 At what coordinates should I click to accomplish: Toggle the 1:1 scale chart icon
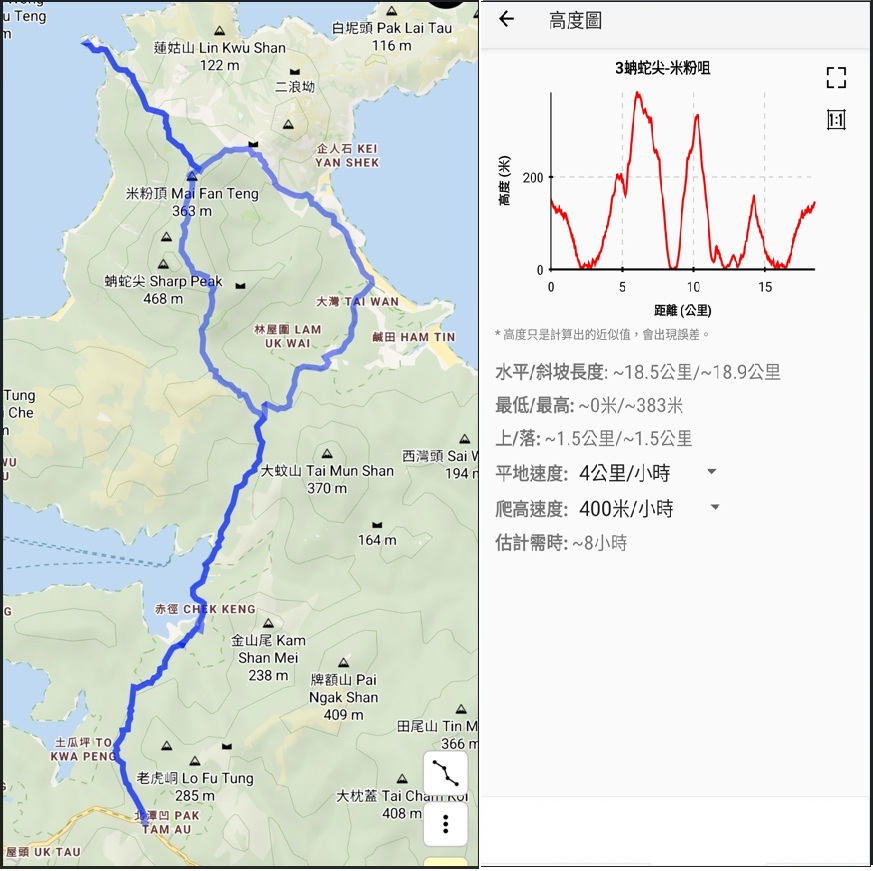836,120
